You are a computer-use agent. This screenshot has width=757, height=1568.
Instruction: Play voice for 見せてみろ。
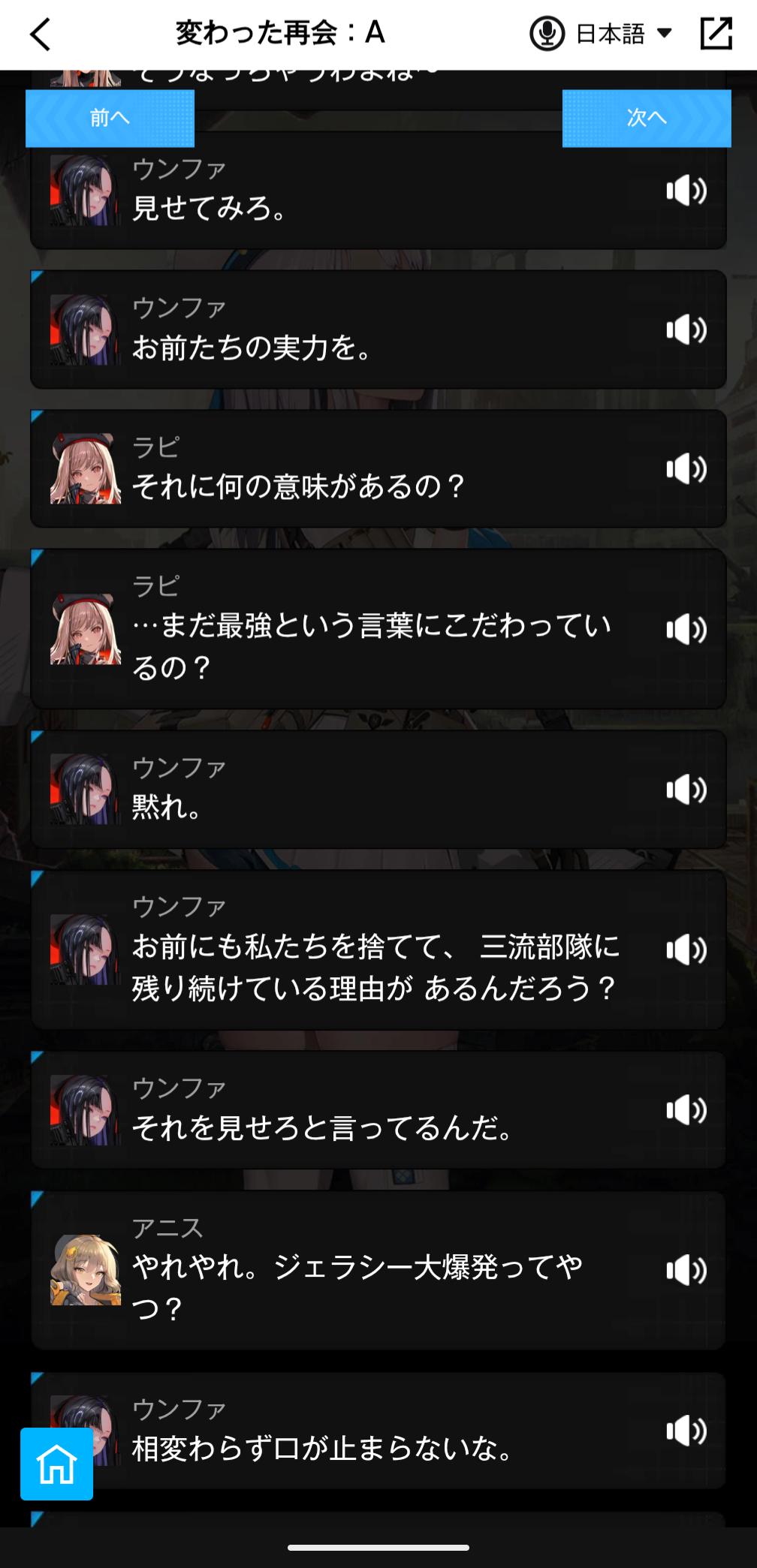(x=686, y=191)
